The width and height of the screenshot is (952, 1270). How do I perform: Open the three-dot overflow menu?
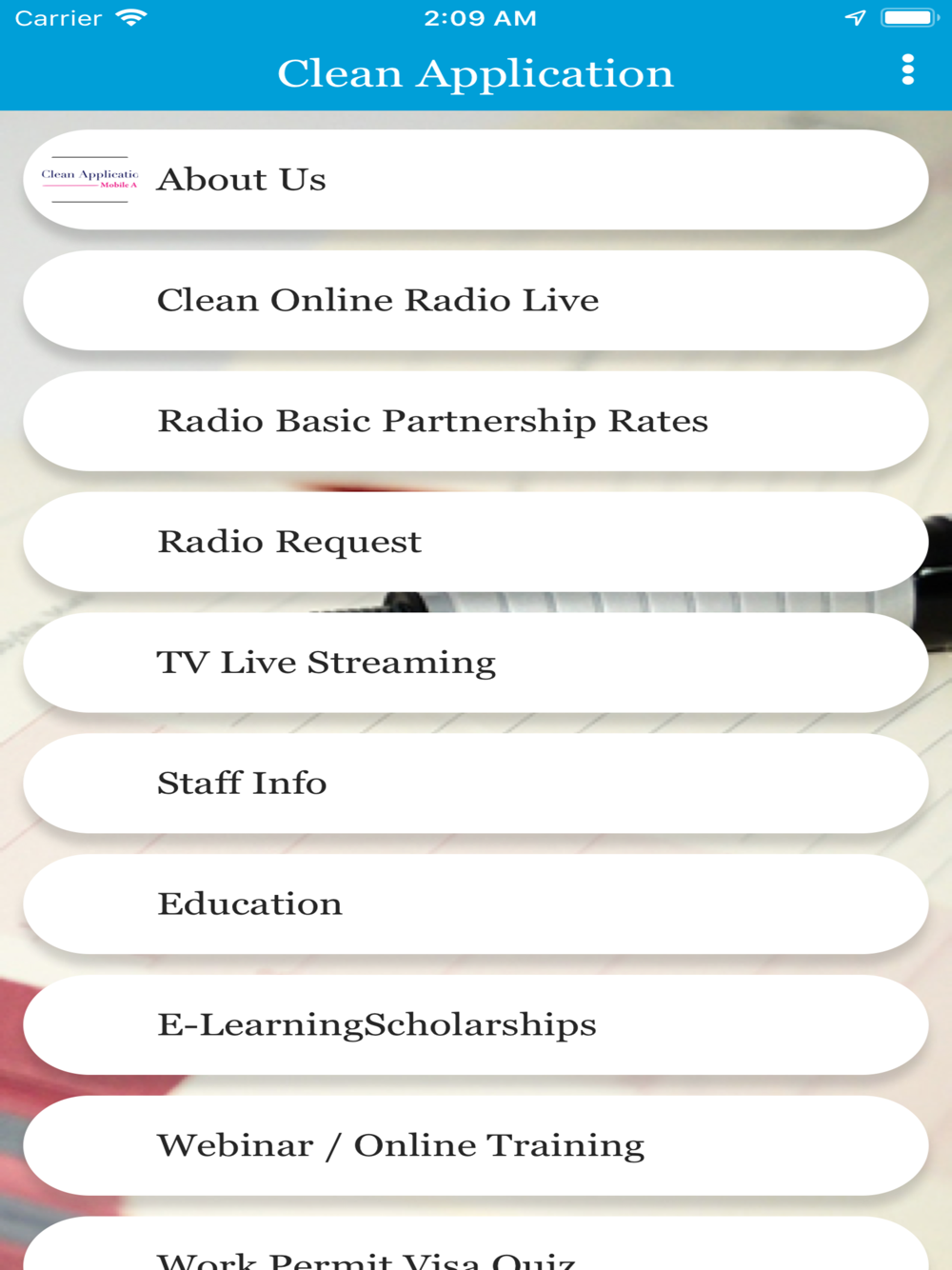click(907, 69)
